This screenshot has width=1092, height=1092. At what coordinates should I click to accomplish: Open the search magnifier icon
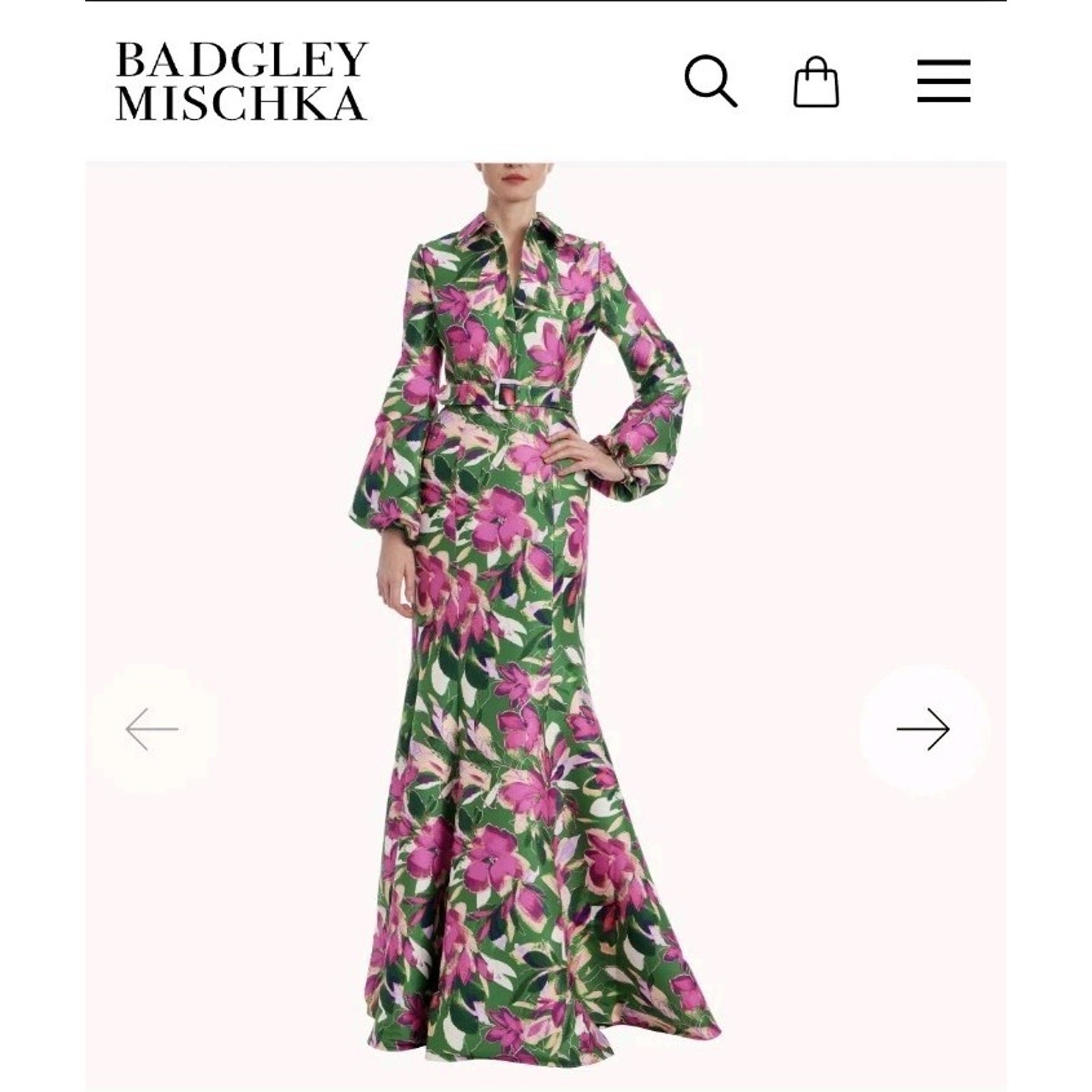(710, 81)
